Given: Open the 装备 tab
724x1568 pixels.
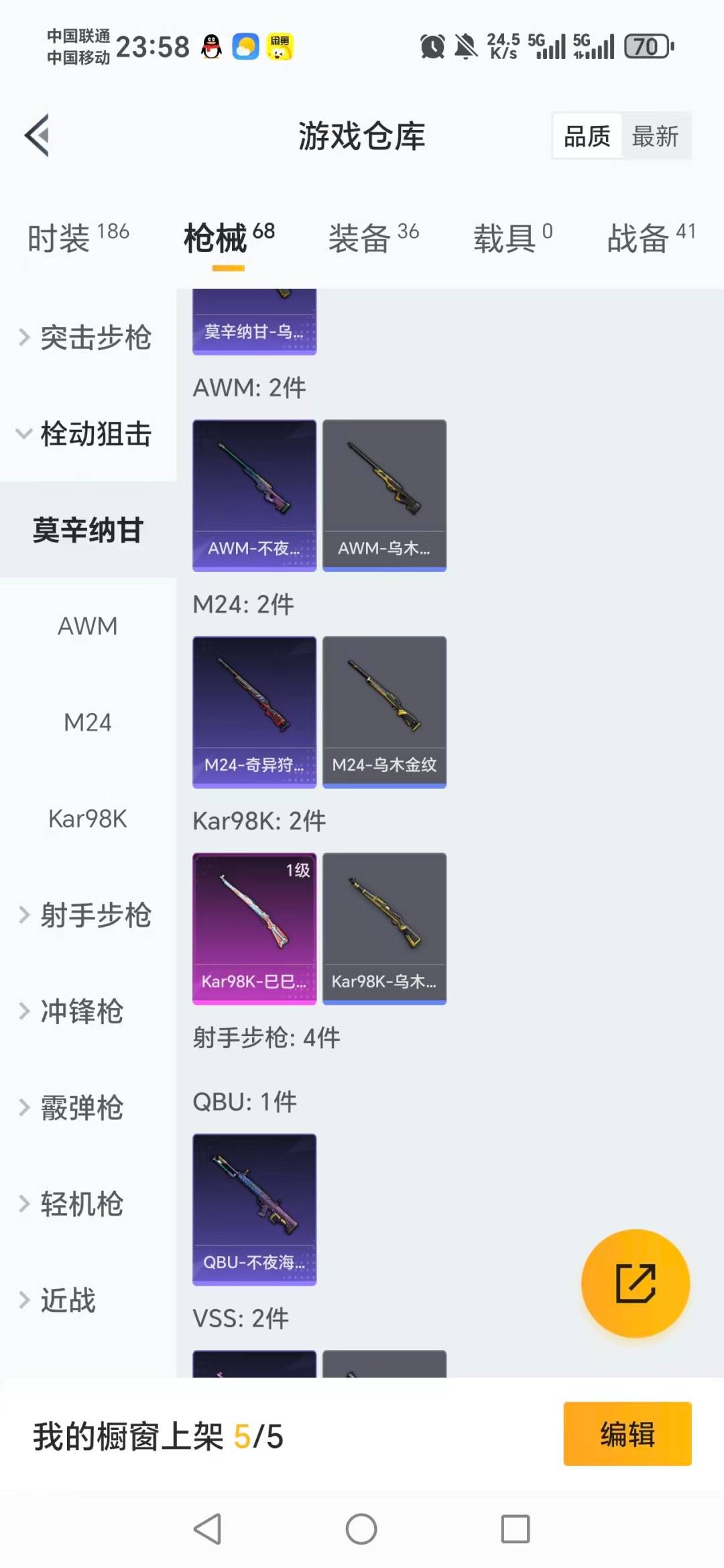Looking at the screenshot, I should point(360,239).
